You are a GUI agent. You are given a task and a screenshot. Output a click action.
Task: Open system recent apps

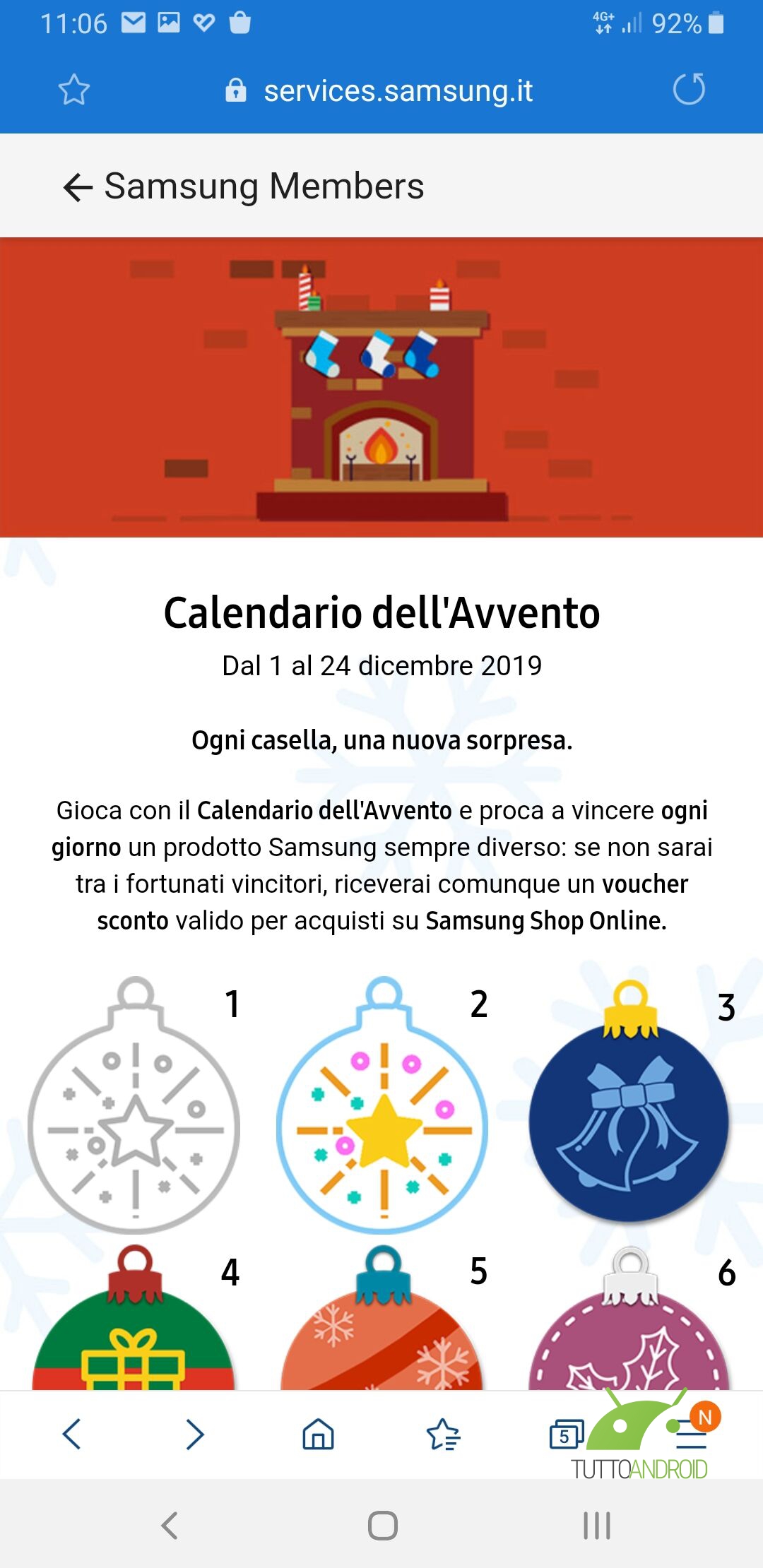597,1526
